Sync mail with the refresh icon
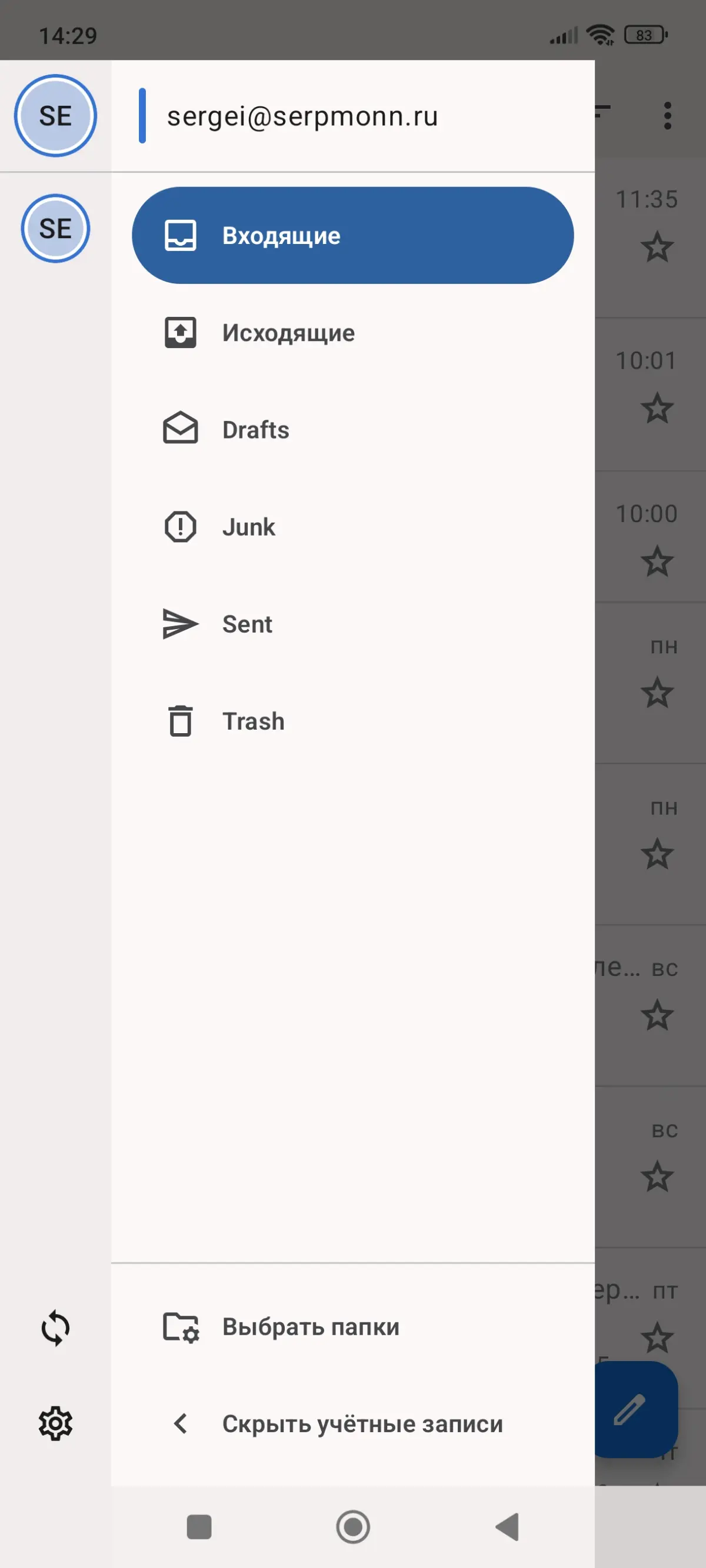The image size is (706, 1568). coord(55,1328)
